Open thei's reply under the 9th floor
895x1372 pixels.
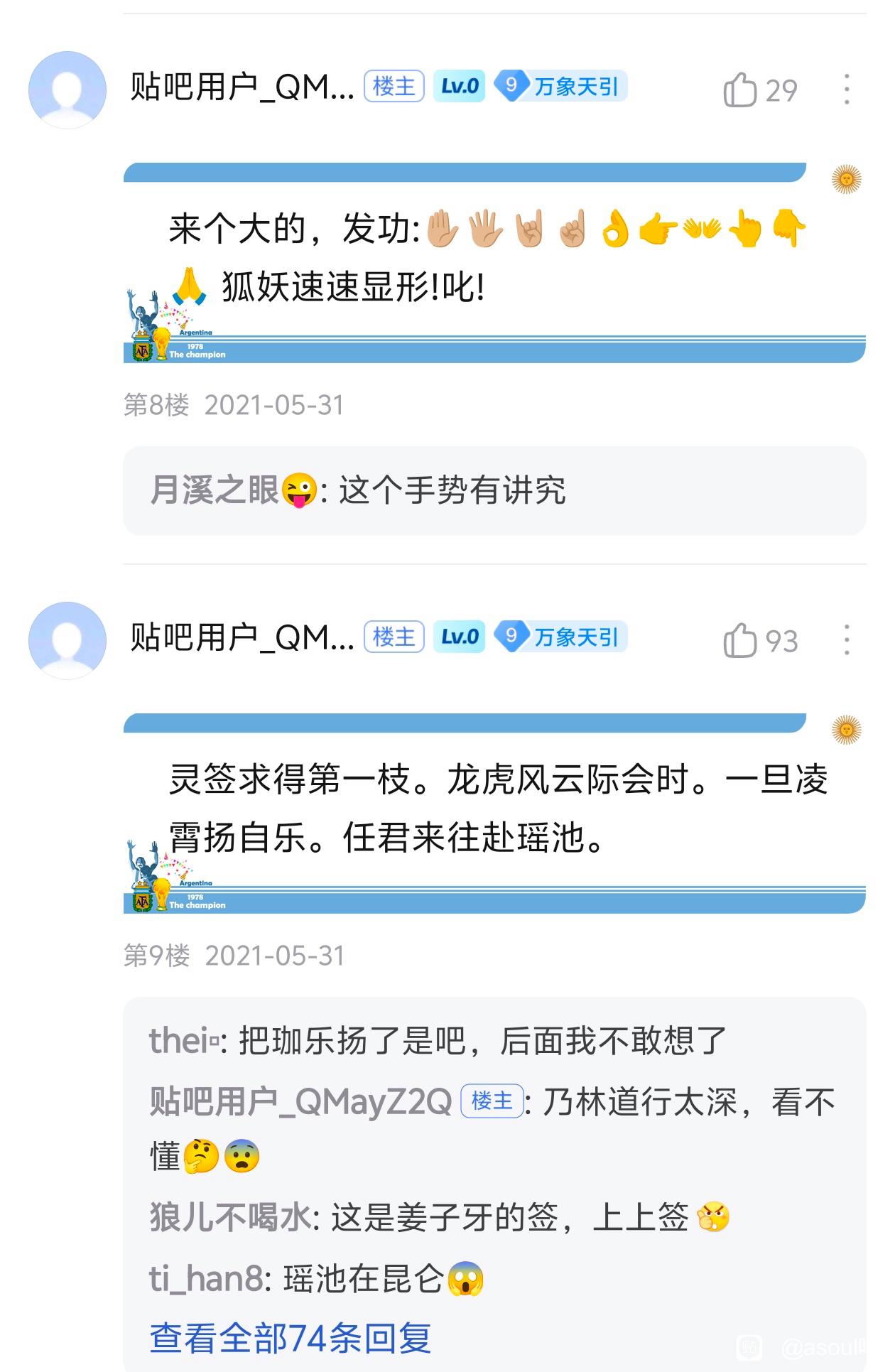482,1042
